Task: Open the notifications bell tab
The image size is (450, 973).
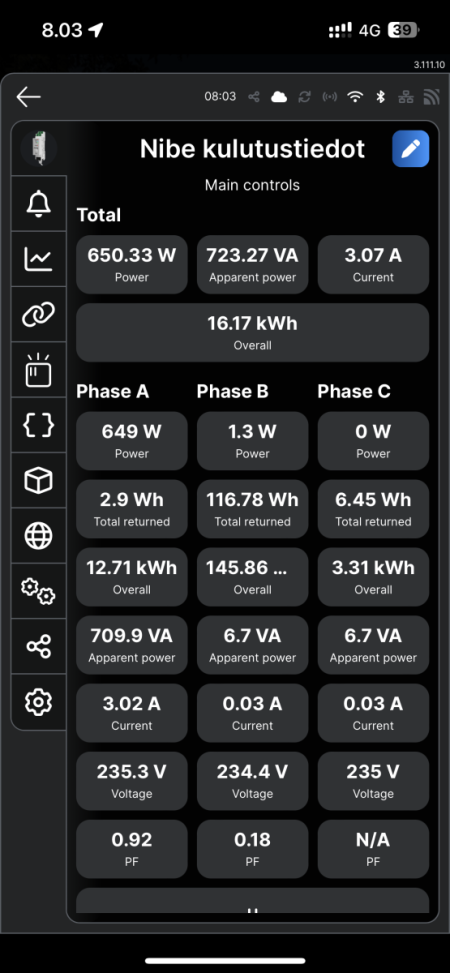Action: click(38, 204)
